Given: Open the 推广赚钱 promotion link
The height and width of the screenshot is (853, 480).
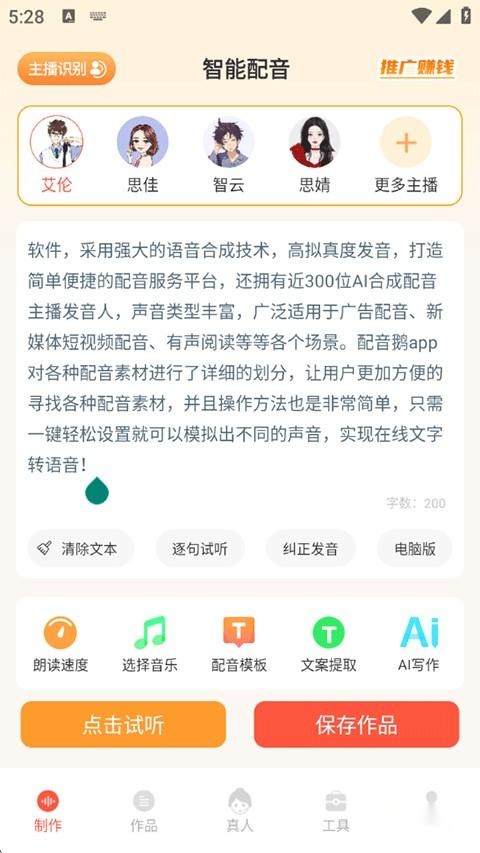Looking at the screenshot, I should click(x=416, y=68).
